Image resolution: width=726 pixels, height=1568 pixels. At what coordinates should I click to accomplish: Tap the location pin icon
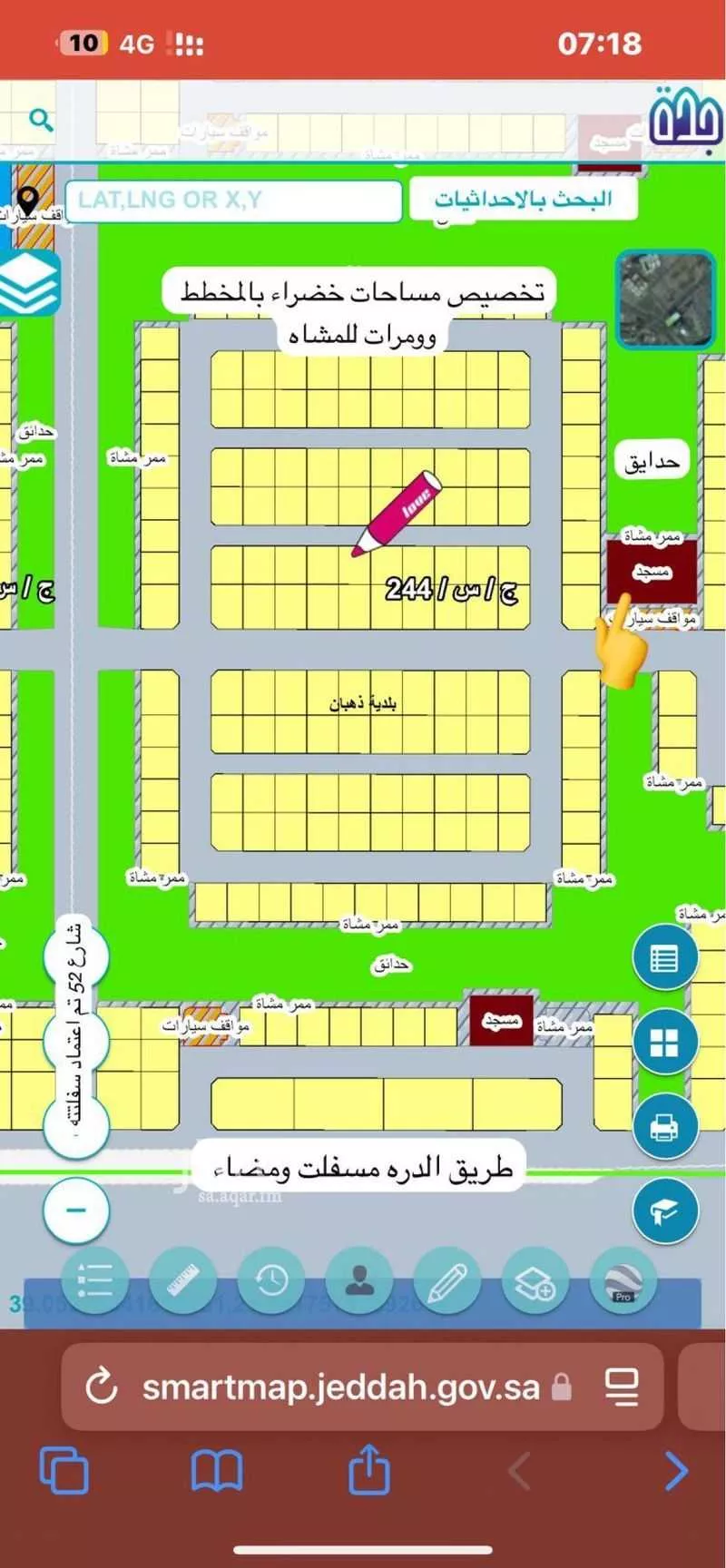click(27, 199)
